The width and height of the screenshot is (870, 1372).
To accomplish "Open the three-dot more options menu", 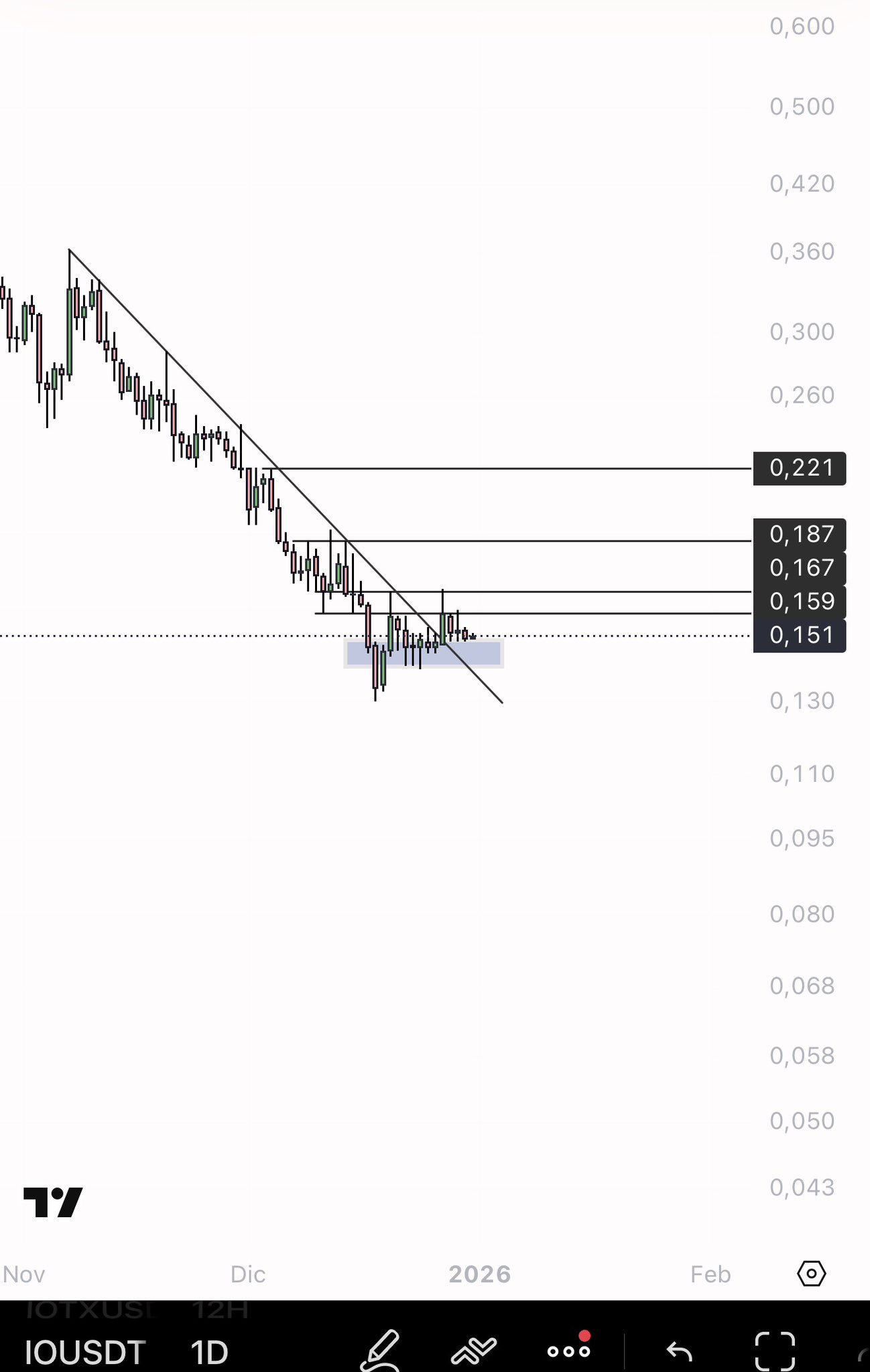I will 568,1351.
